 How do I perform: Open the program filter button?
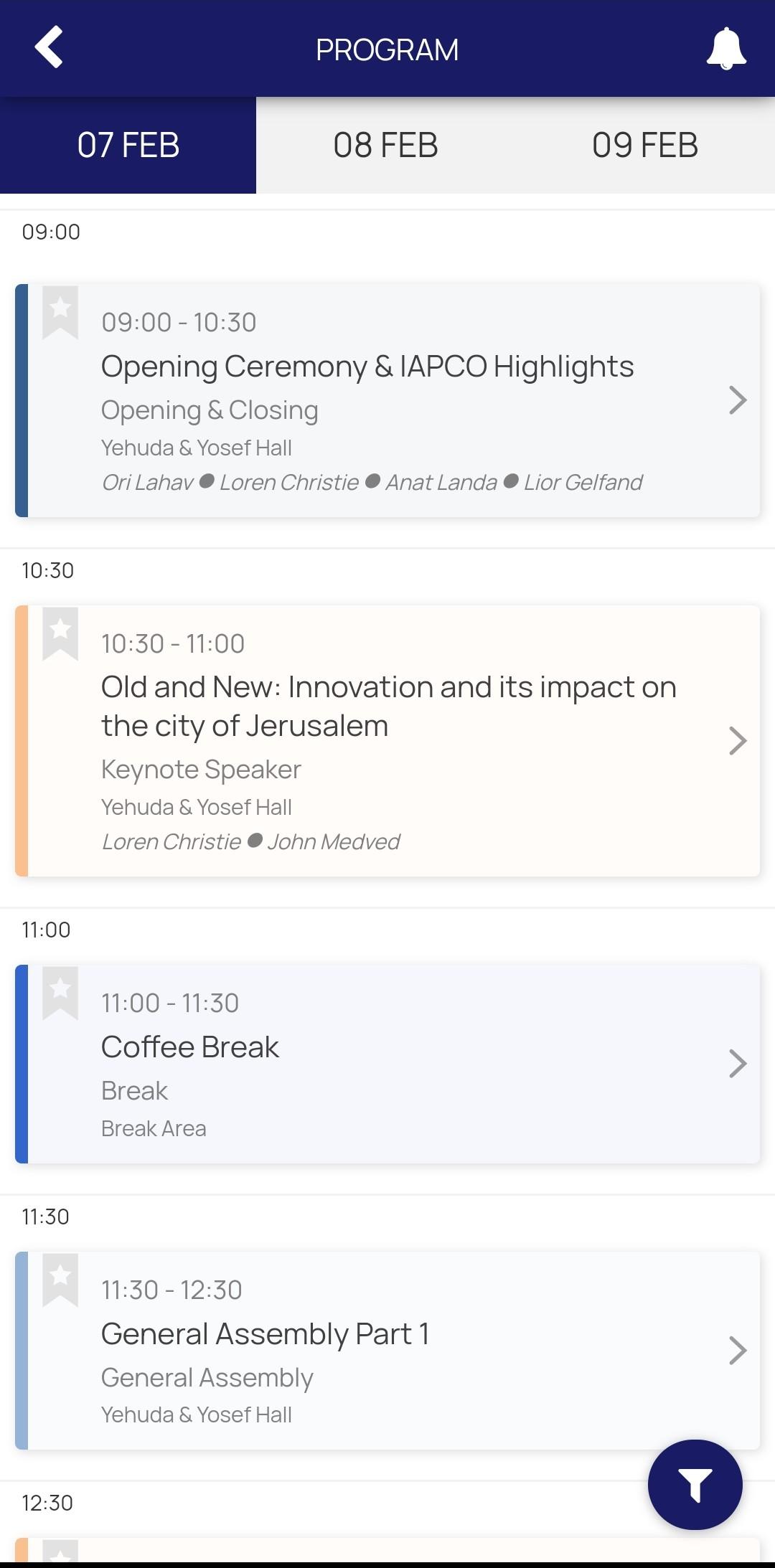tap(695, 1485)
